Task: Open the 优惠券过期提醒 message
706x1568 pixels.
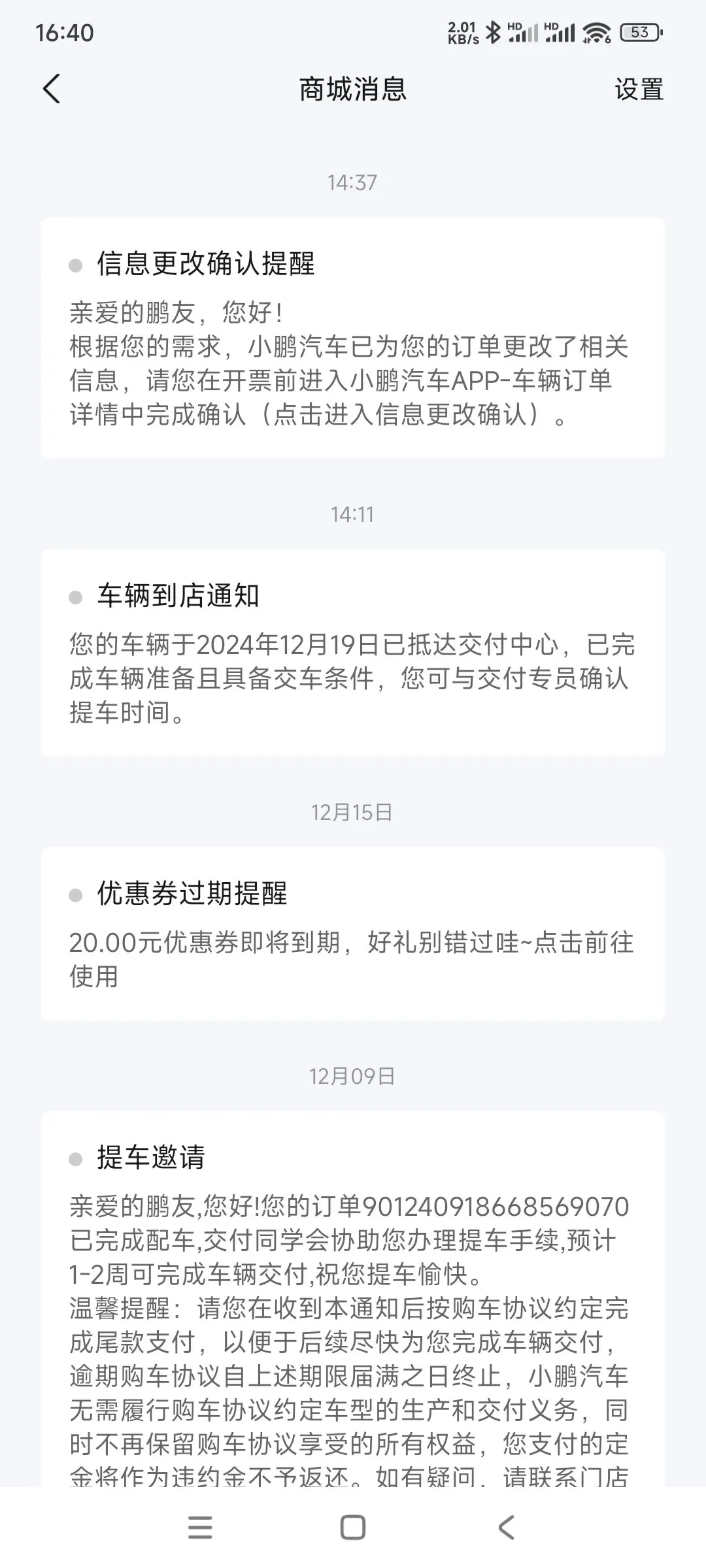Action: pos(353,934)
